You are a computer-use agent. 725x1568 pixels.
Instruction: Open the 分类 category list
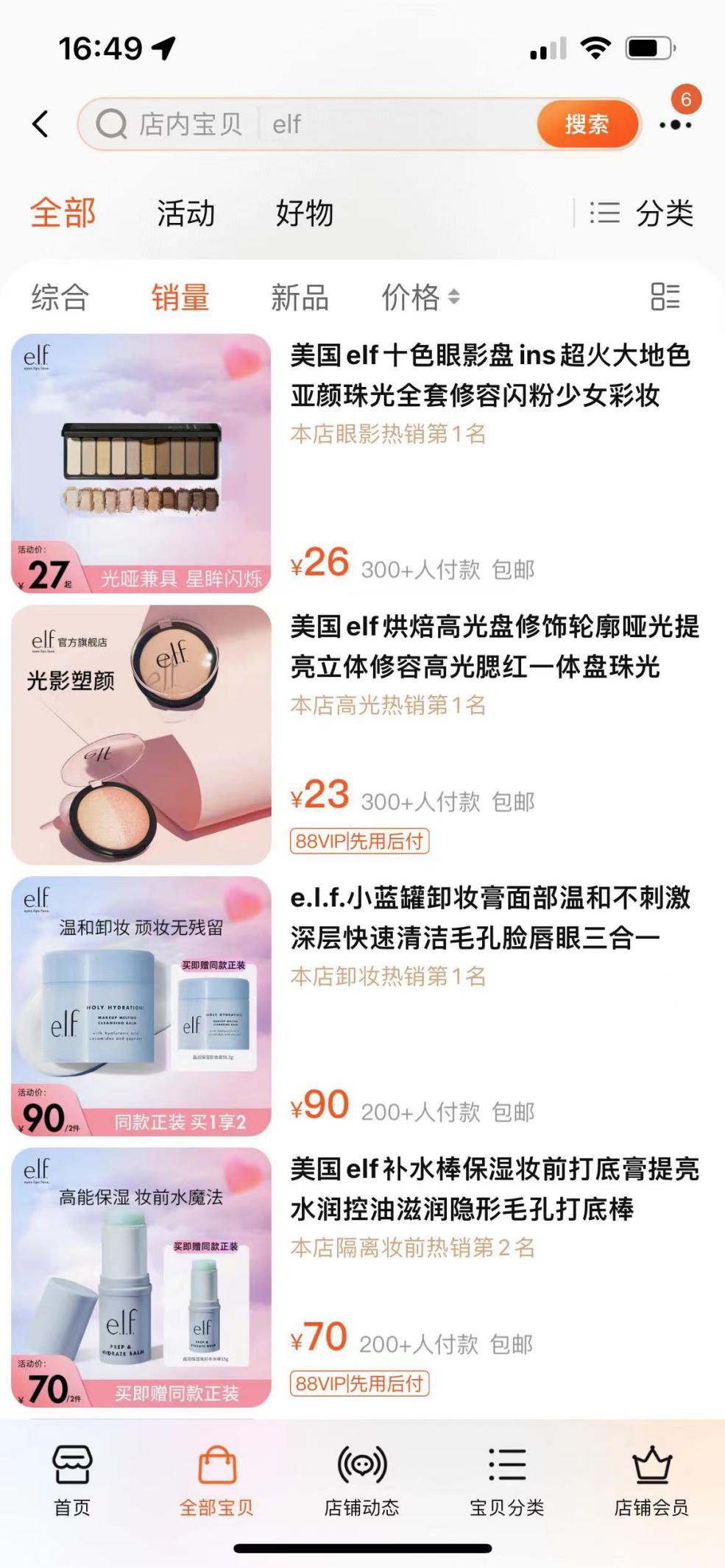642,213
